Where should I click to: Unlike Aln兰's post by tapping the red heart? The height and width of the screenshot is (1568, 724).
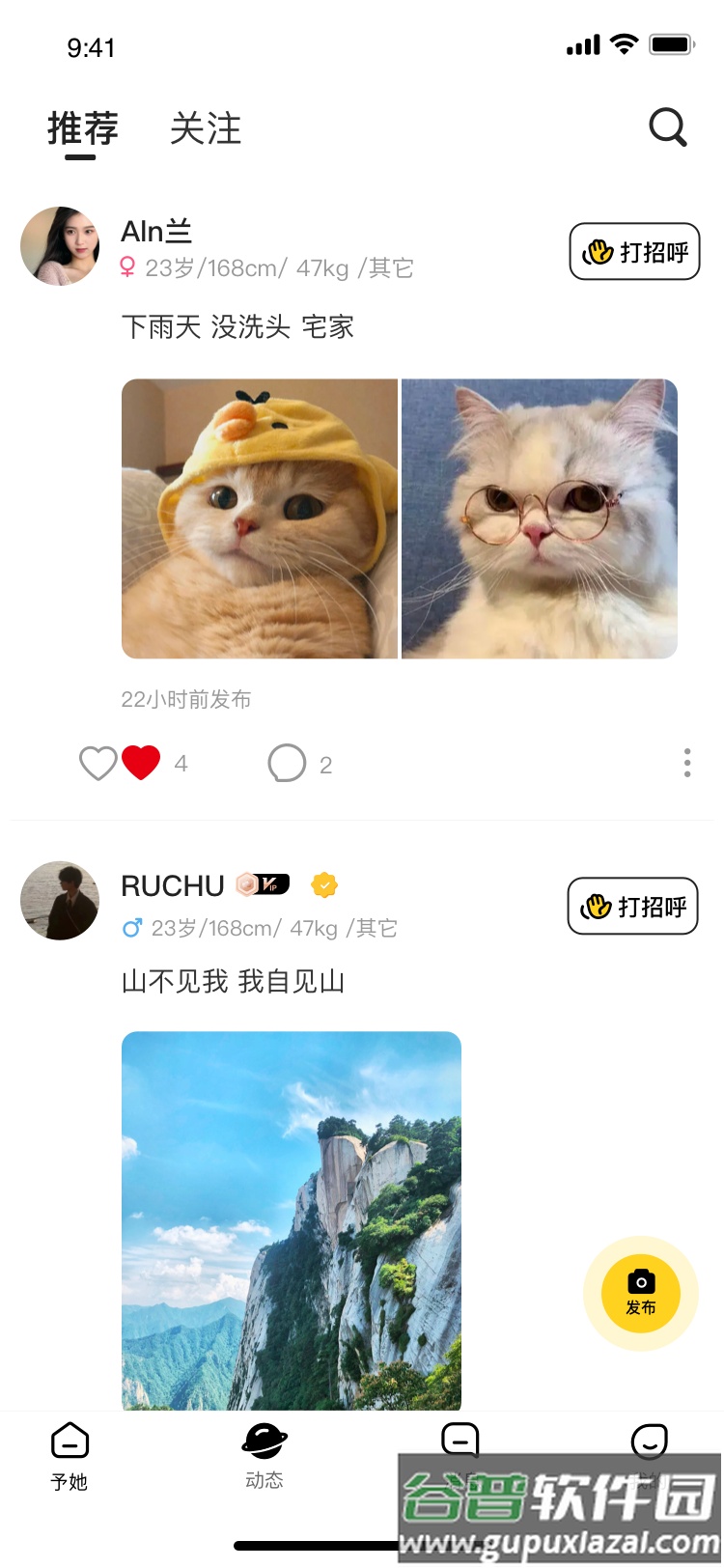(x=141, y=762)
